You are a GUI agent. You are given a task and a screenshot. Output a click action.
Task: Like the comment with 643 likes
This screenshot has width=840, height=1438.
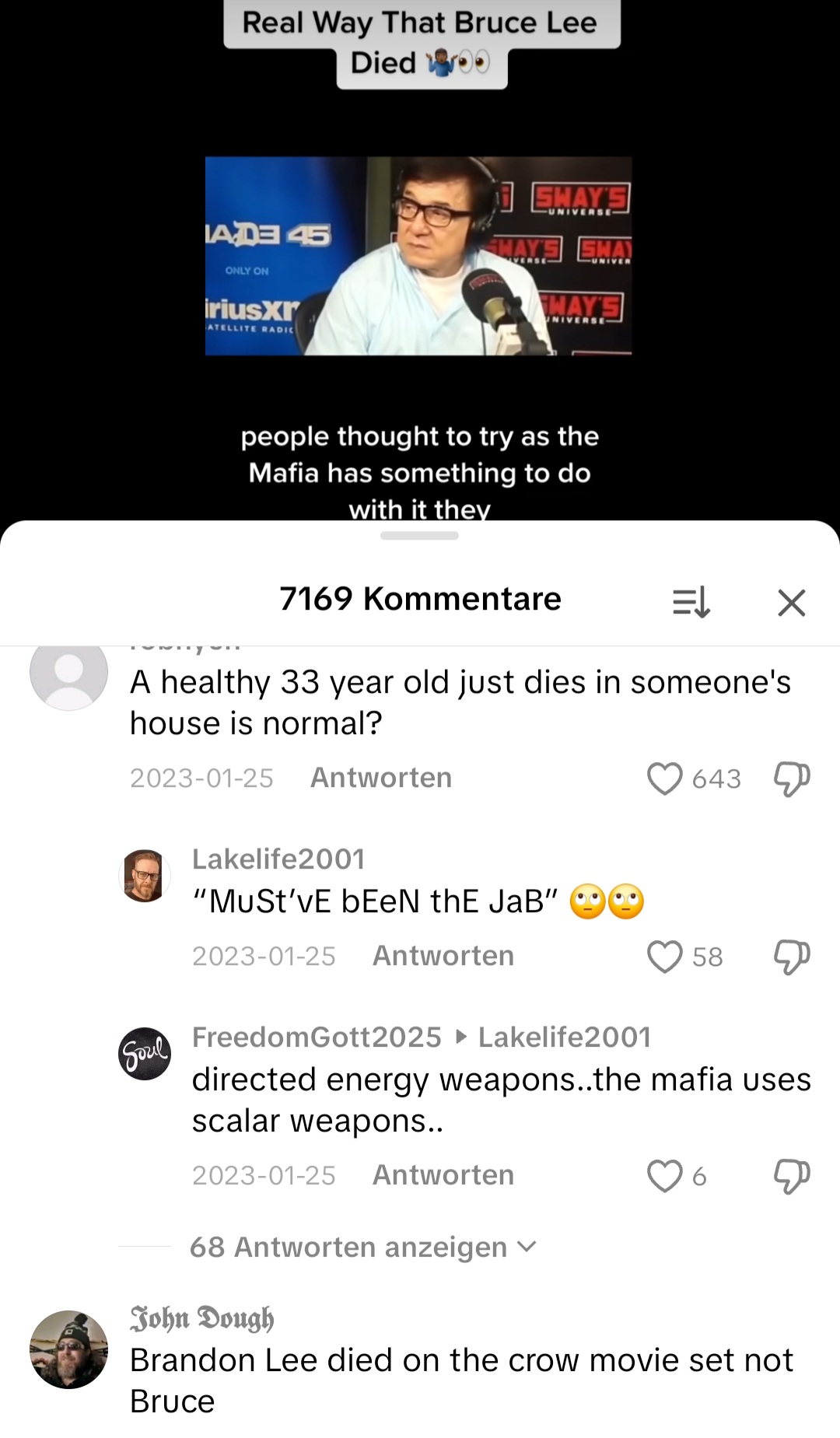[x=665, y=778]
